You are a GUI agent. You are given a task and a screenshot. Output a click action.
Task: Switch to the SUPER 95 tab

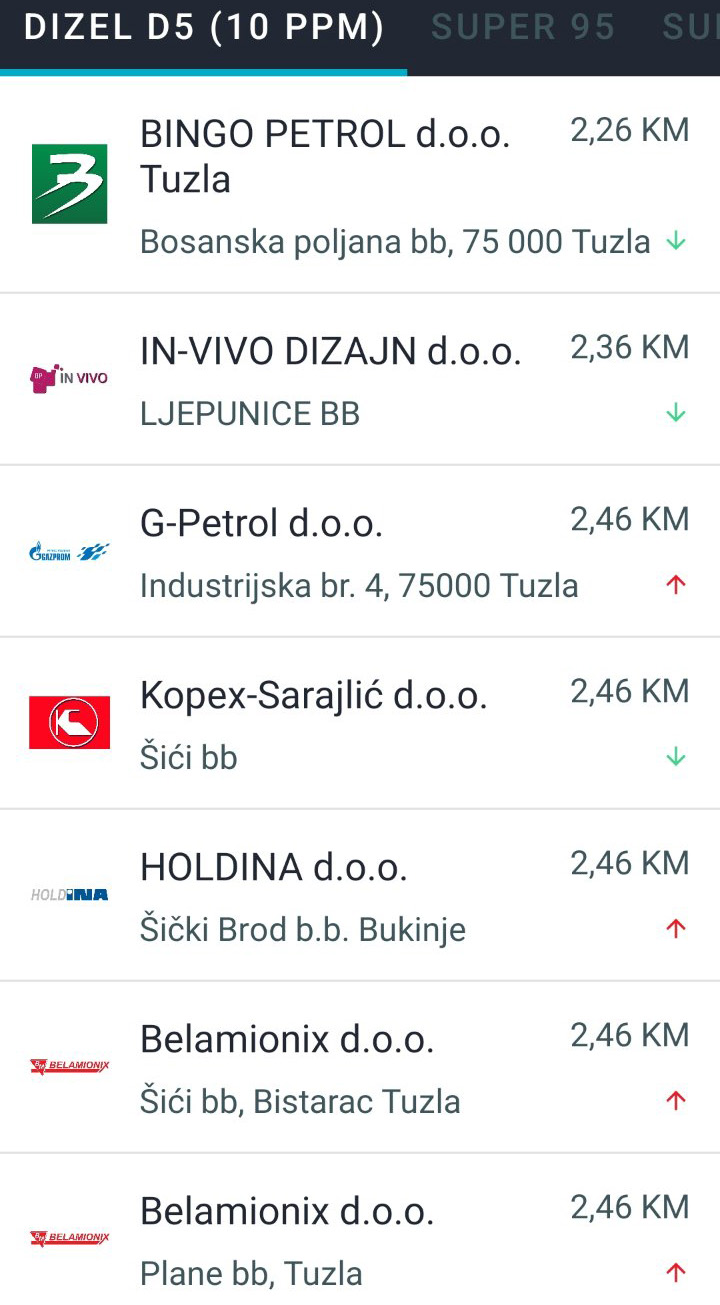[523, 28]
